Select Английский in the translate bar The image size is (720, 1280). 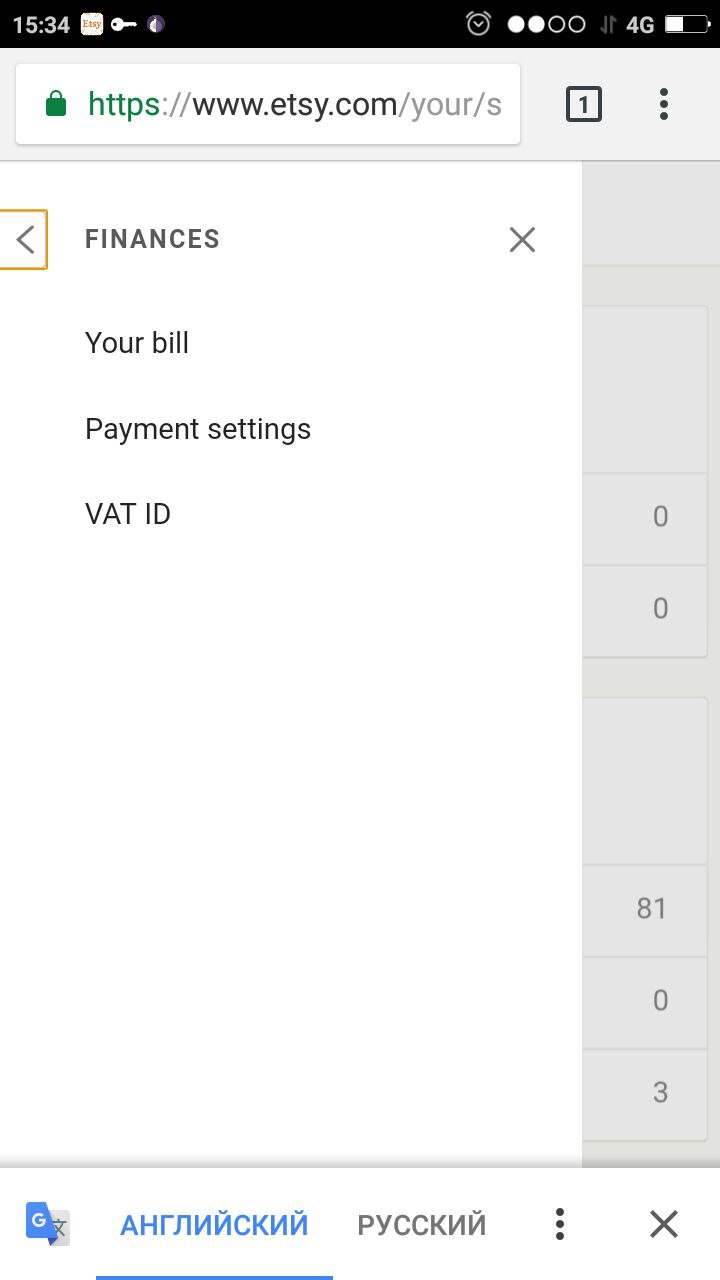pyautogui.click(x=214, y=1224)
